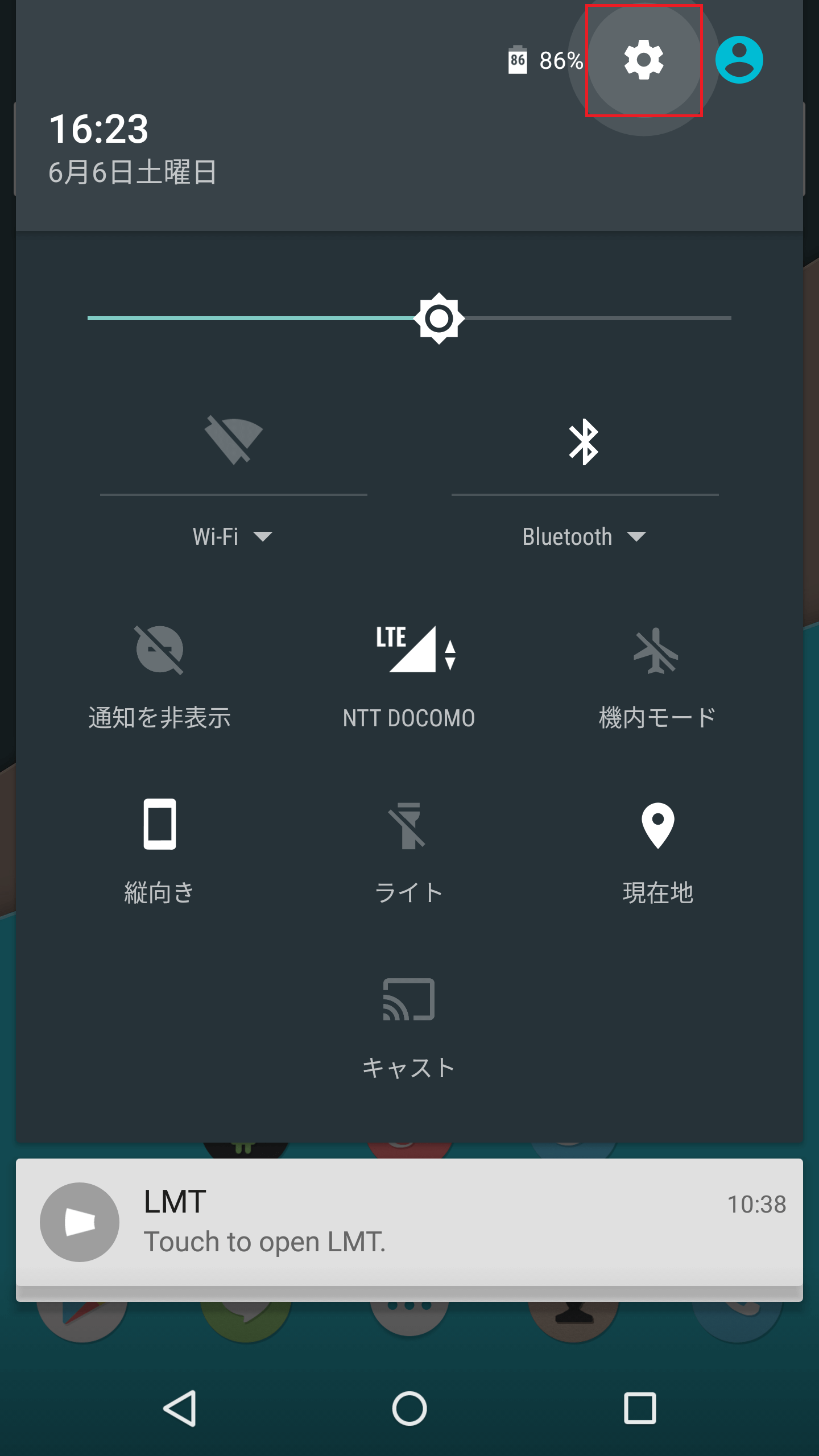Expand the Wi-Fi dropdown
The image size is (819, 1456).
click(233, 536)
